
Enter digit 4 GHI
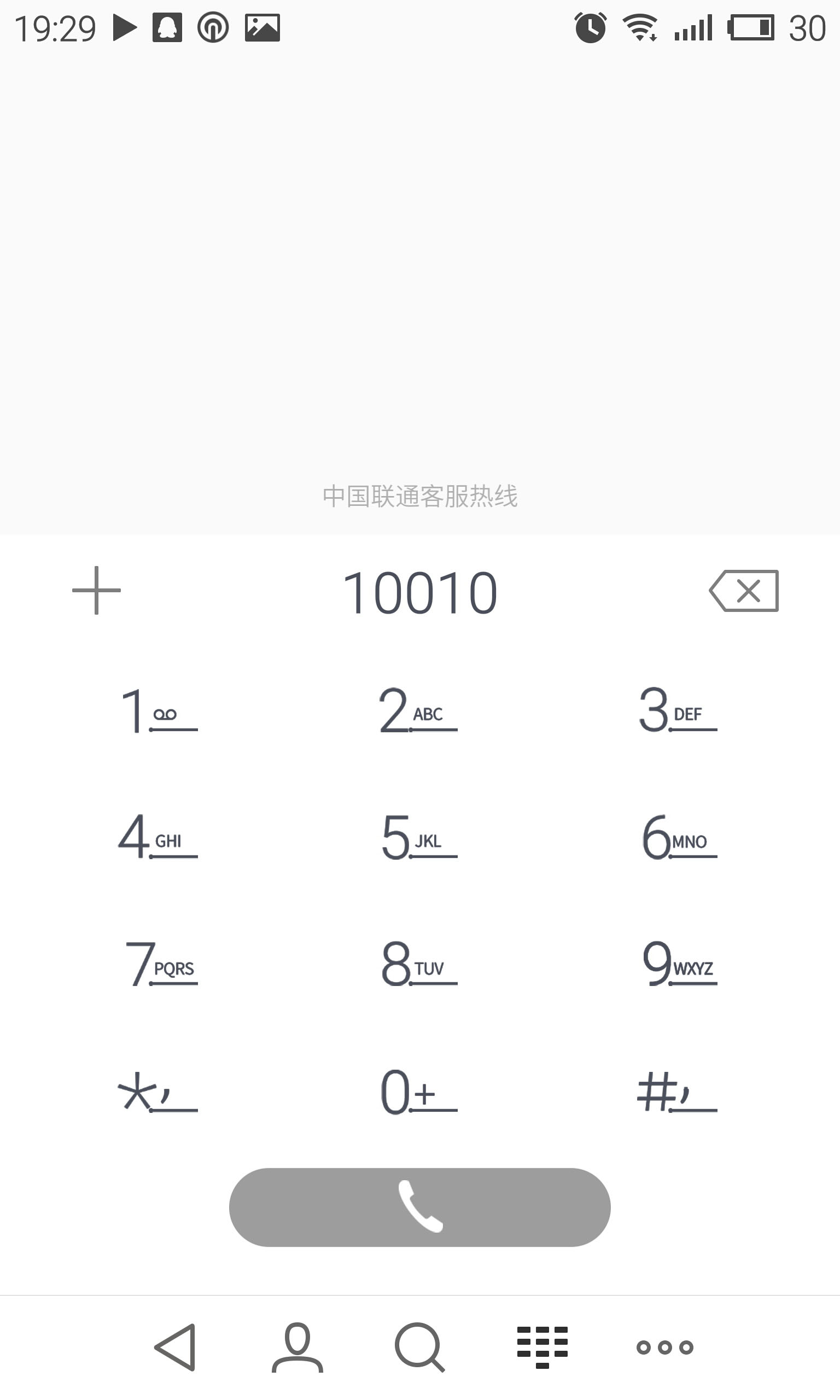pos(159,837)
